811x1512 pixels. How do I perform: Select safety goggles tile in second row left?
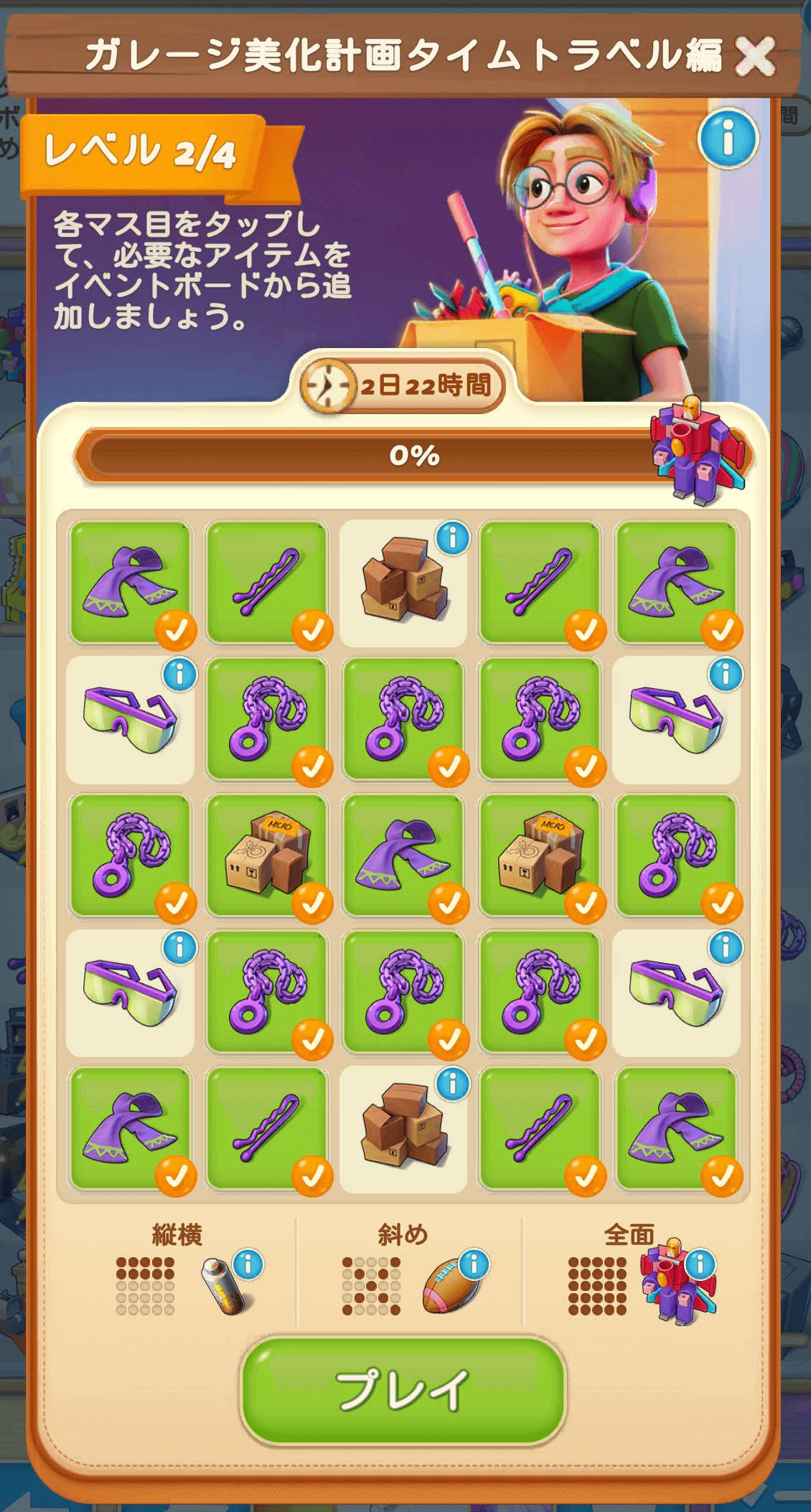click(130, 719)
